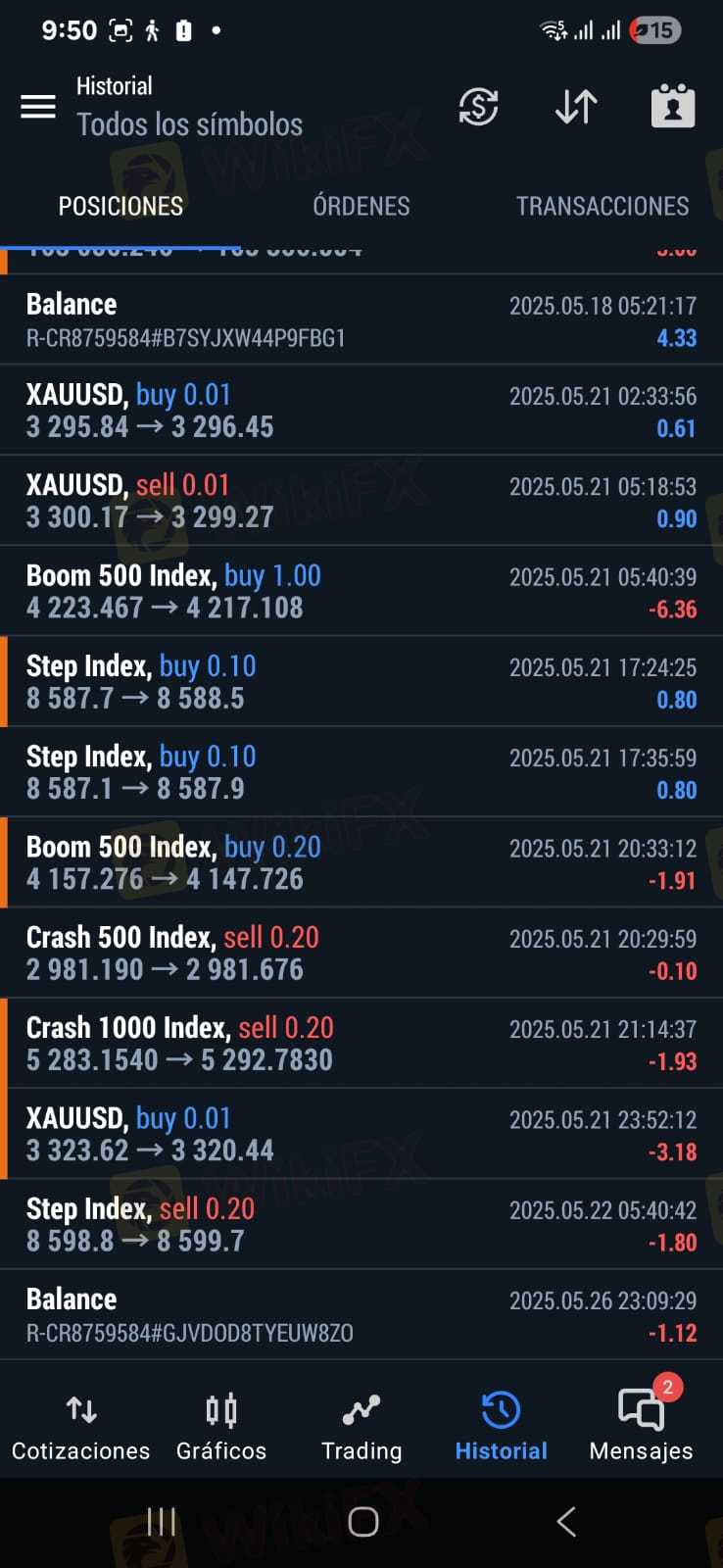
Task: Switch to the TRANSACCIONES tab
Action: coord(602,206)
